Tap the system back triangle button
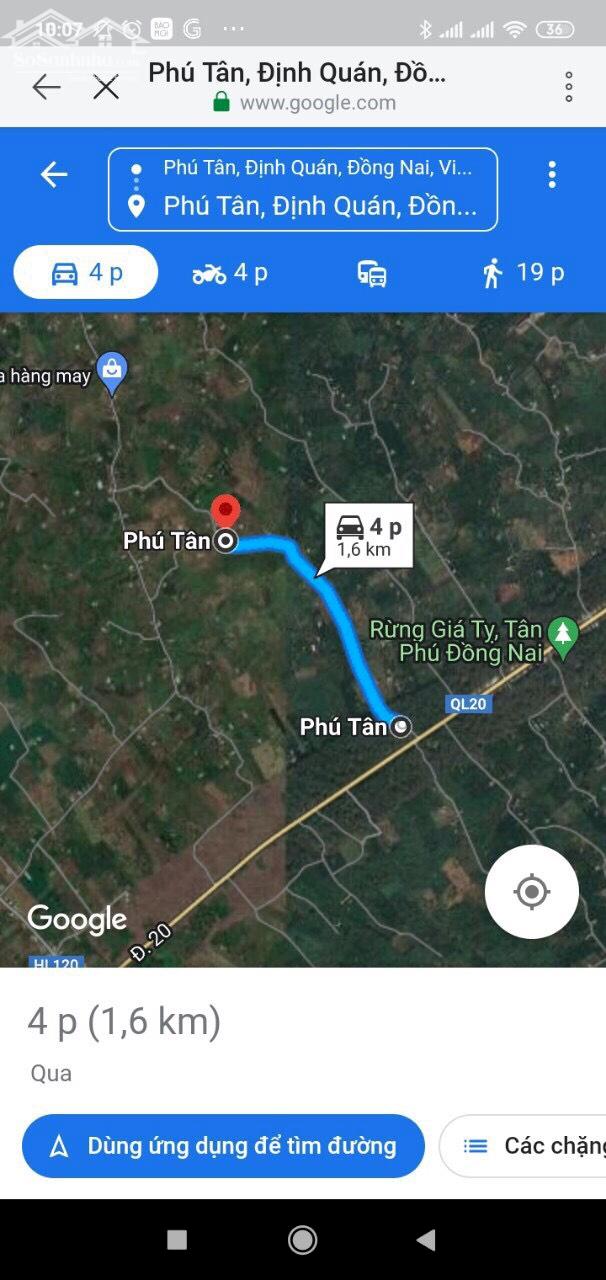This screenshot has height=1280, width=606. [426, 1240]
